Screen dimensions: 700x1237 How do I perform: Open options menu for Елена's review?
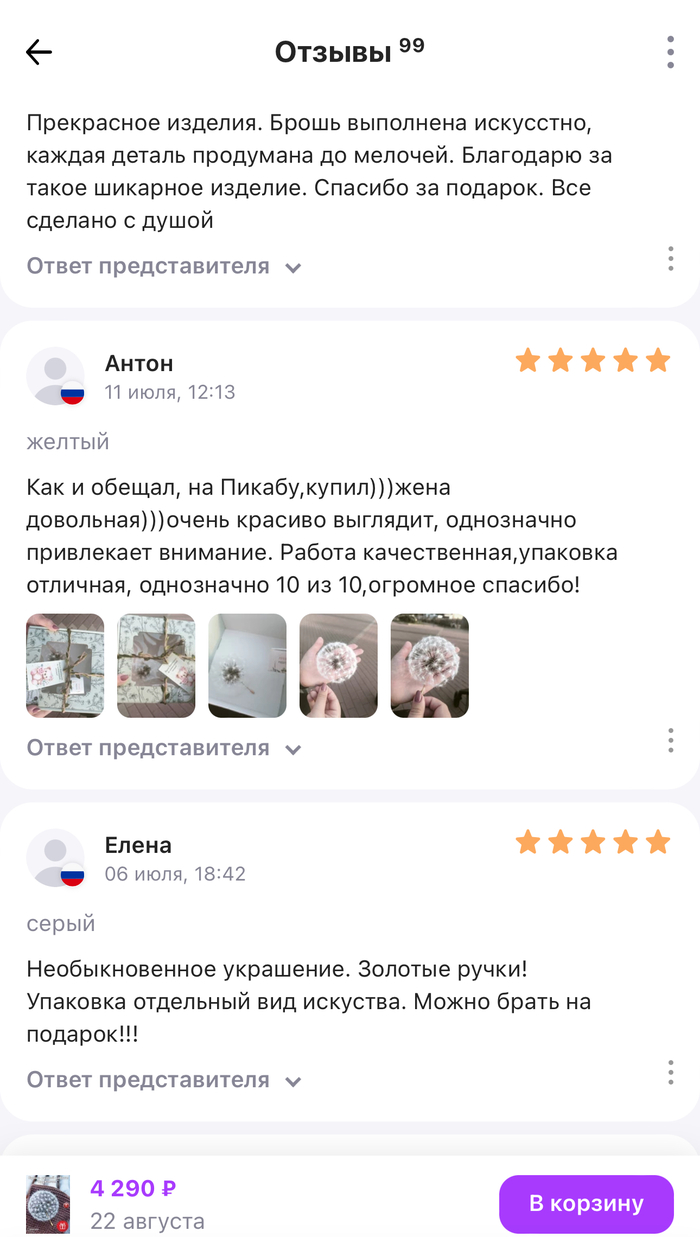tap(670, 1073)
